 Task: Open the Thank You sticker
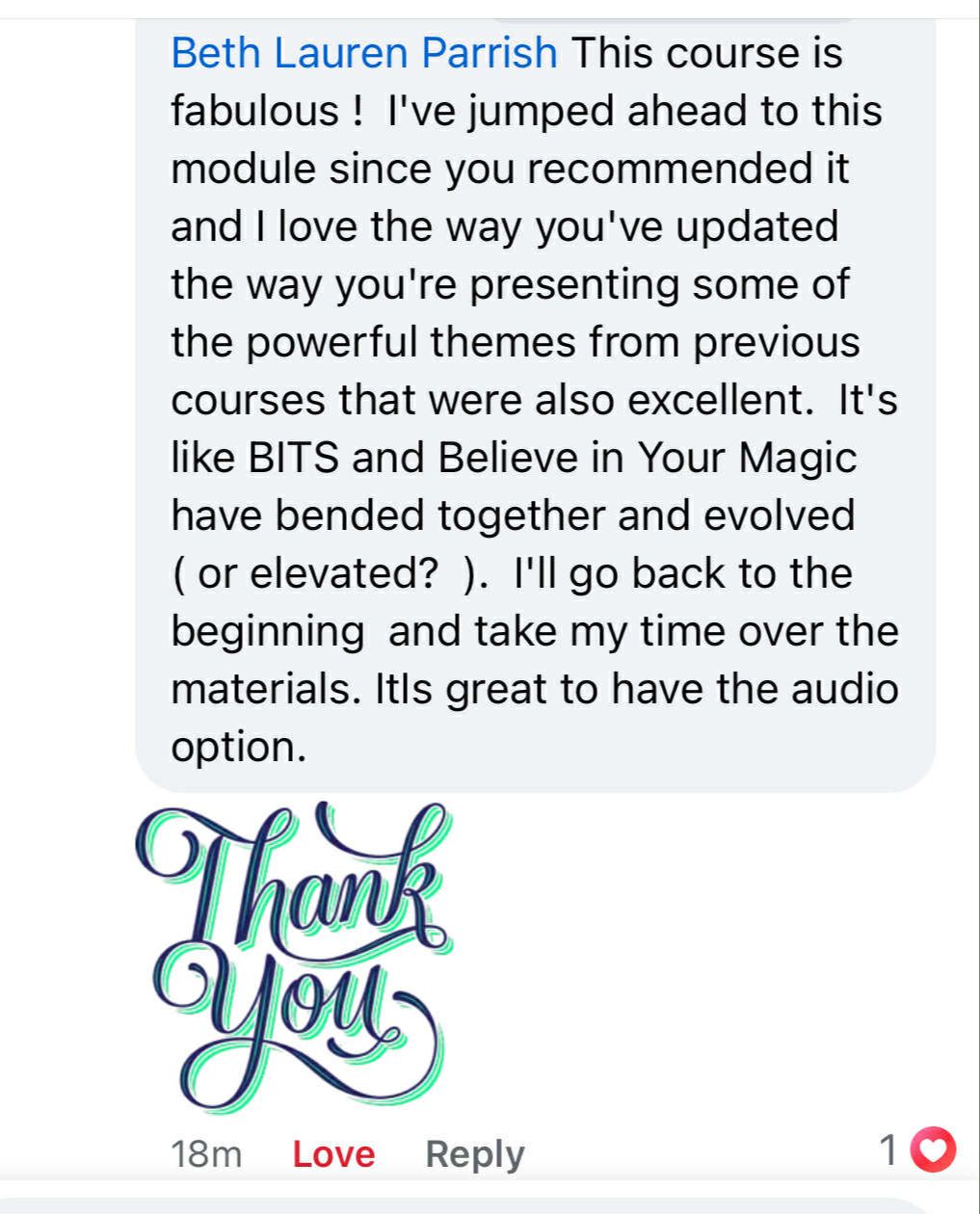click(293, 954)
